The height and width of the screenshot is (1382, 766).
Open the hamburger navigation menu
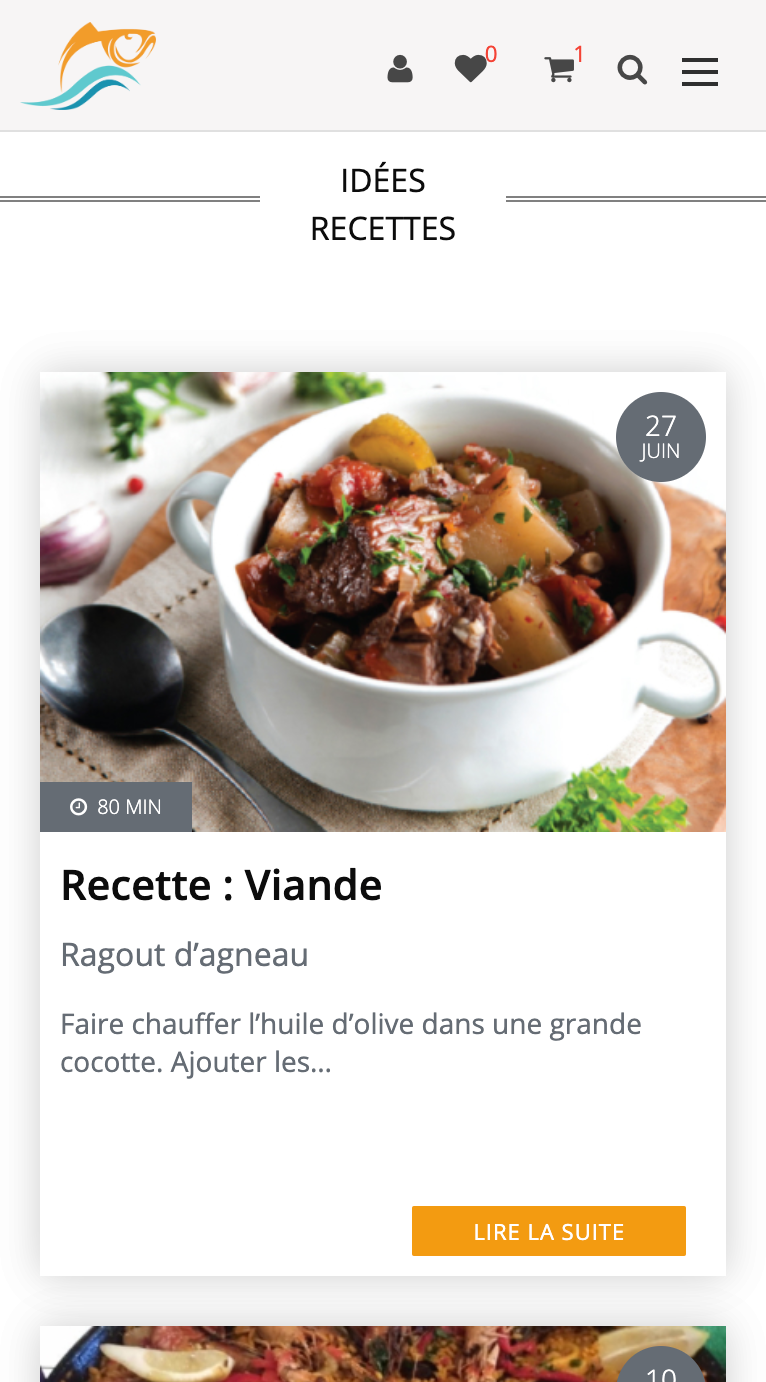tap(699, 71)
